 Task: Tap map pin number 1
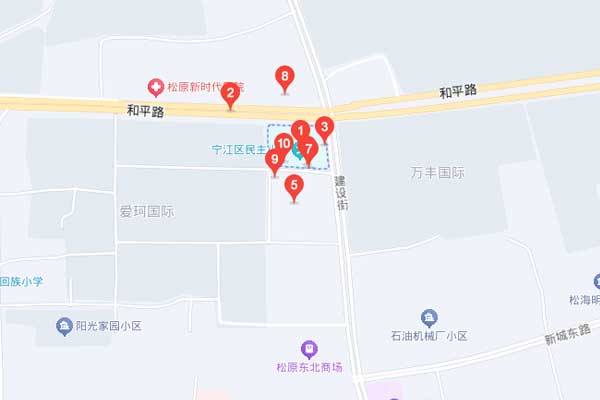pos(300,132)
